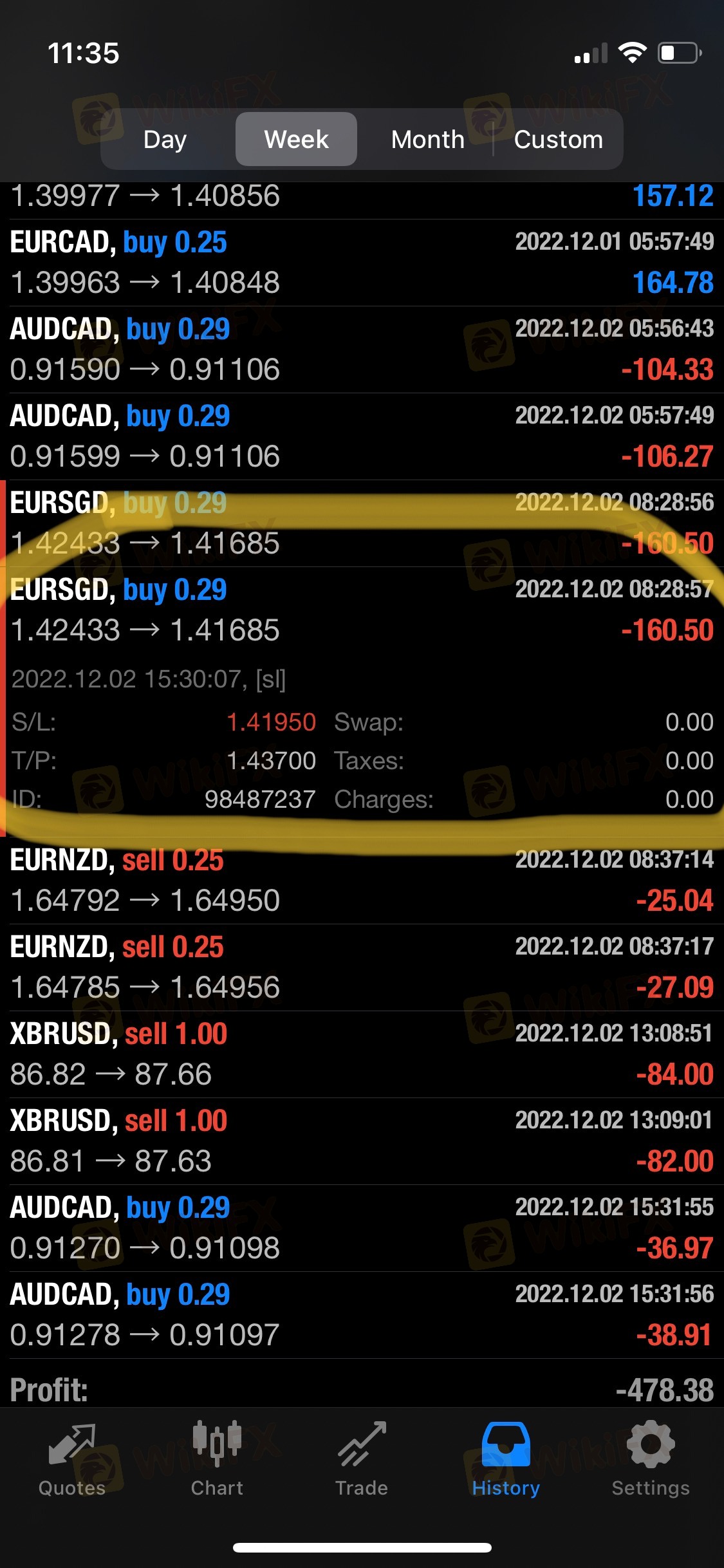Select the Week period
The width and height of the screenshot is (724, 1568).
tap(296, 139)
